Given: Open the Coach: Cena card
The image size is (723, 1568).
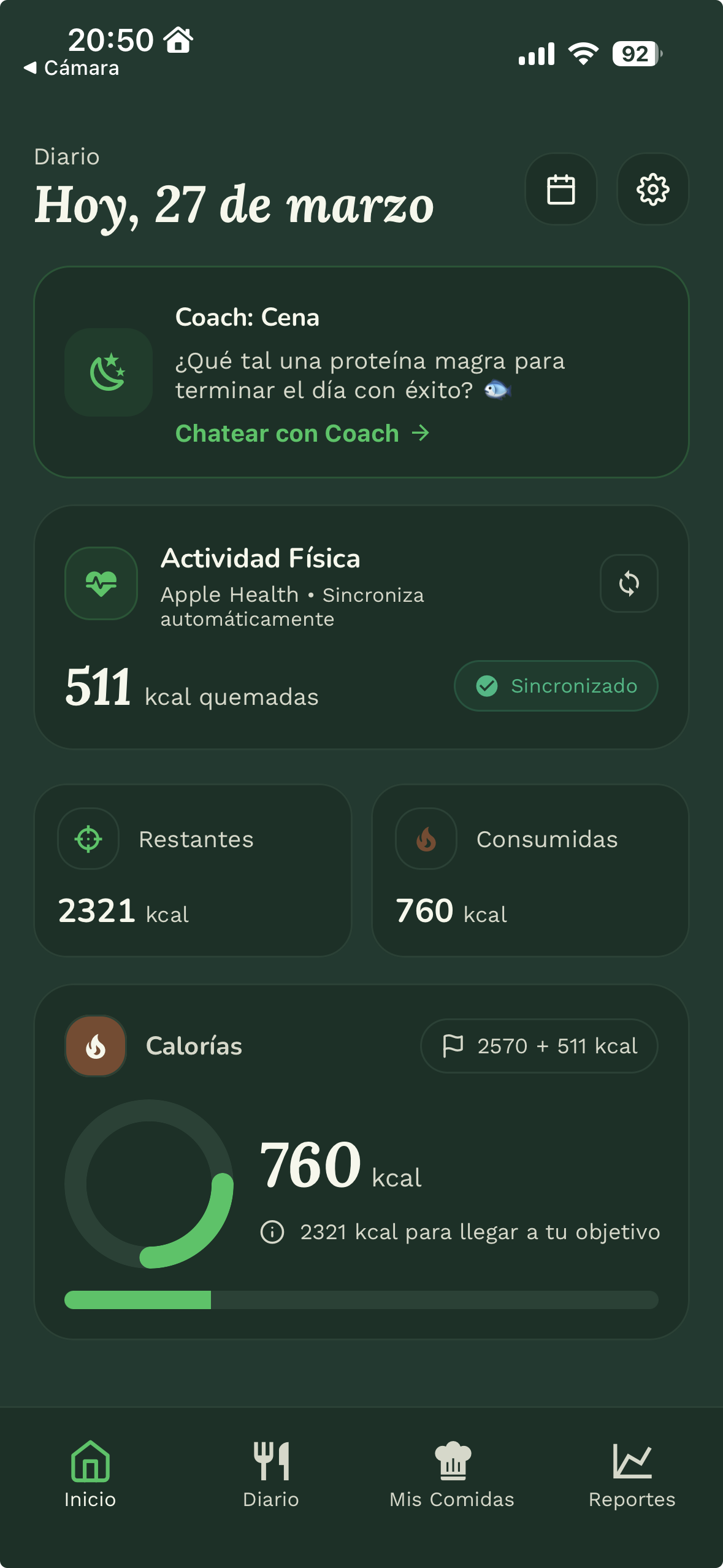Looking at the screenshot, I should (x=361, y=371).
